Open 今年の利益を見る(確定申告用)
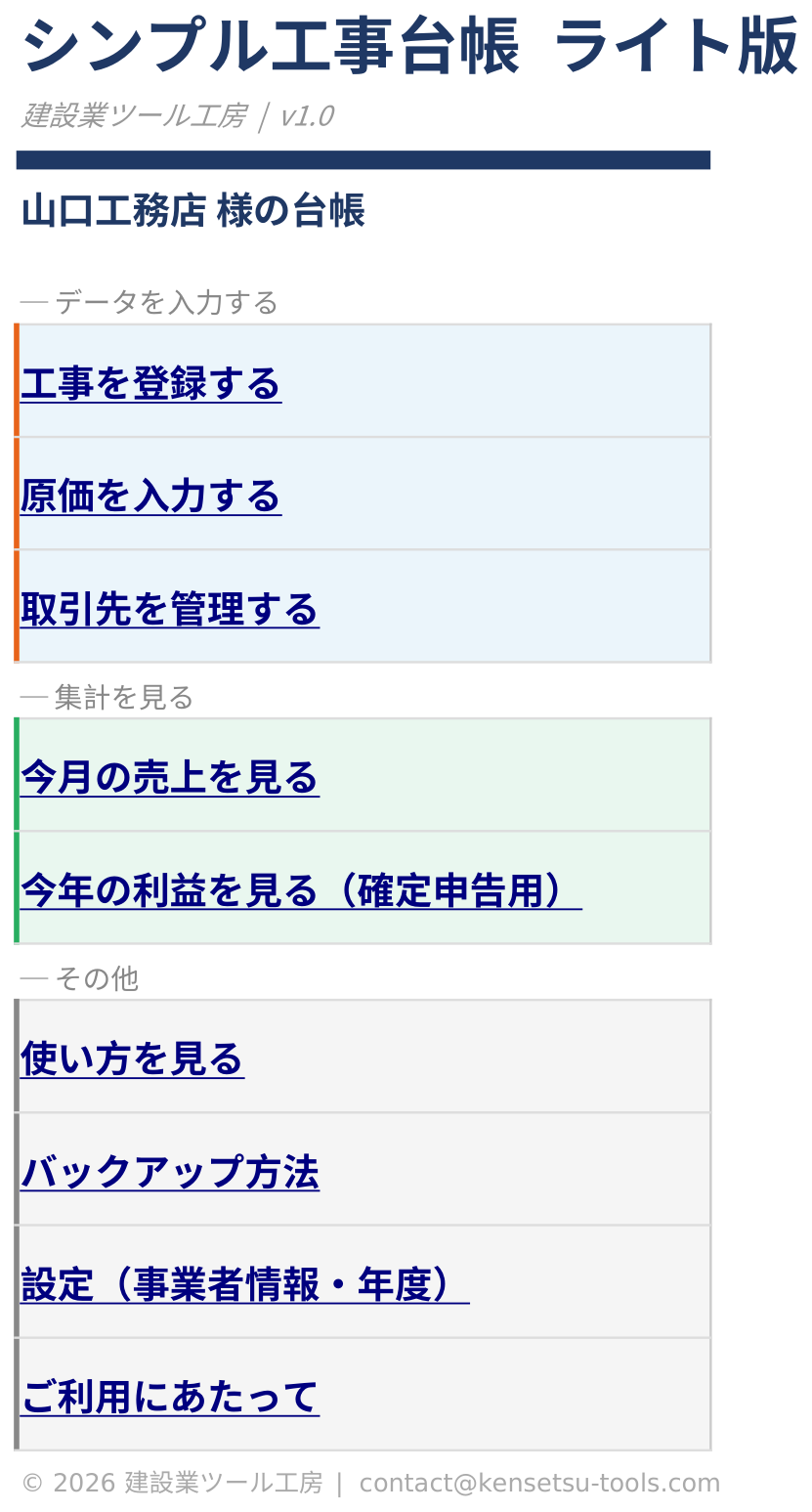Screen dimensions: 812x1512 (x=301, y=889)
